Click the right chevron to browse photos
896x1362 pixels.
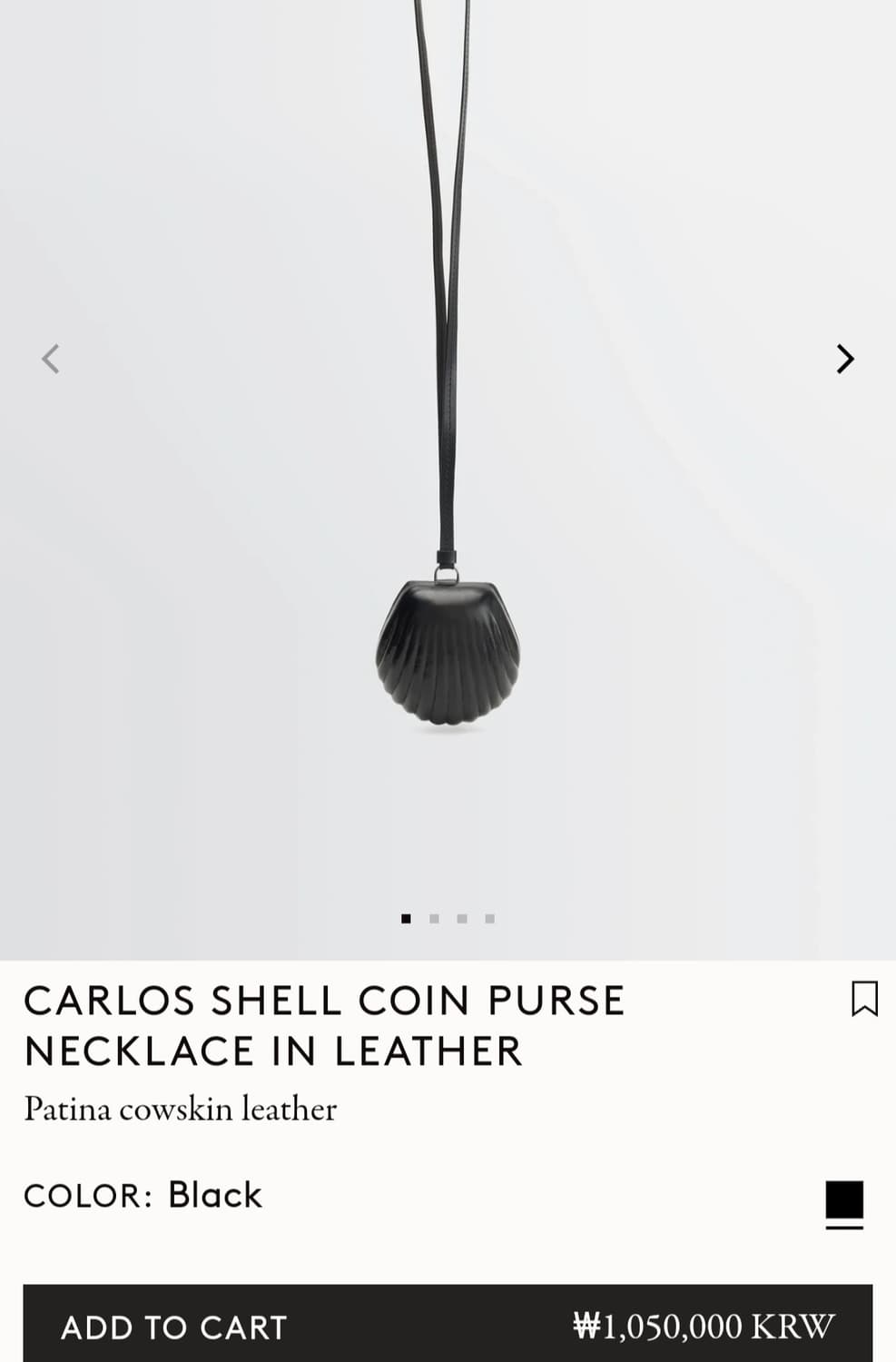click(845, 360)
